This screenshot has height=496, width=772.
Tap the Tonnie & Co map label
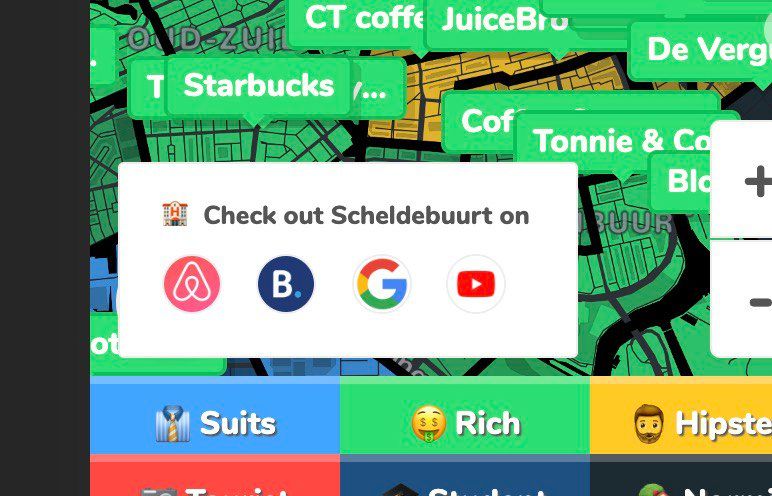pyautogui.click(x=610, y=141)
